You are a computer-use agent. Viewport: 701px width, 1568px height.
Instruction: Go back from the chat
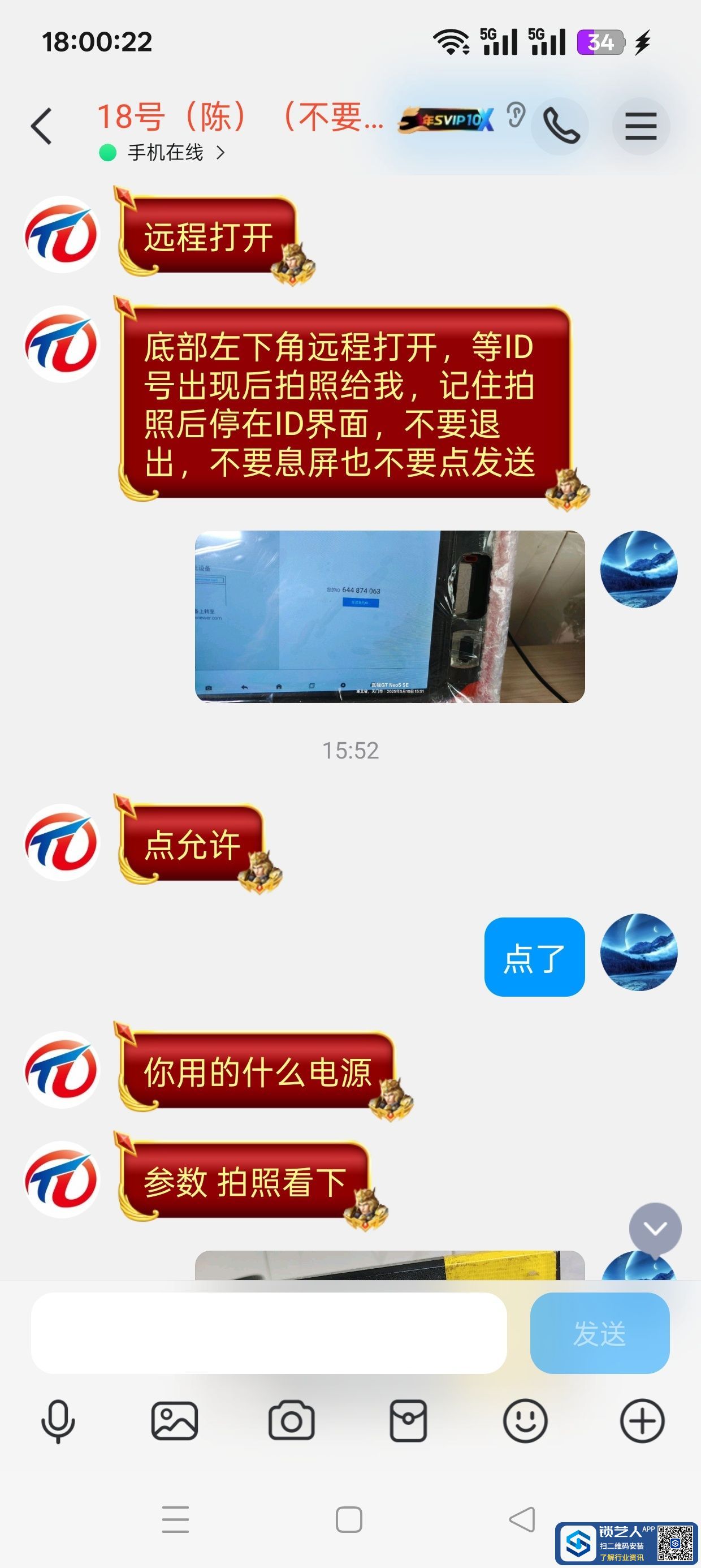pyautogui.click(x=41, y=127)
